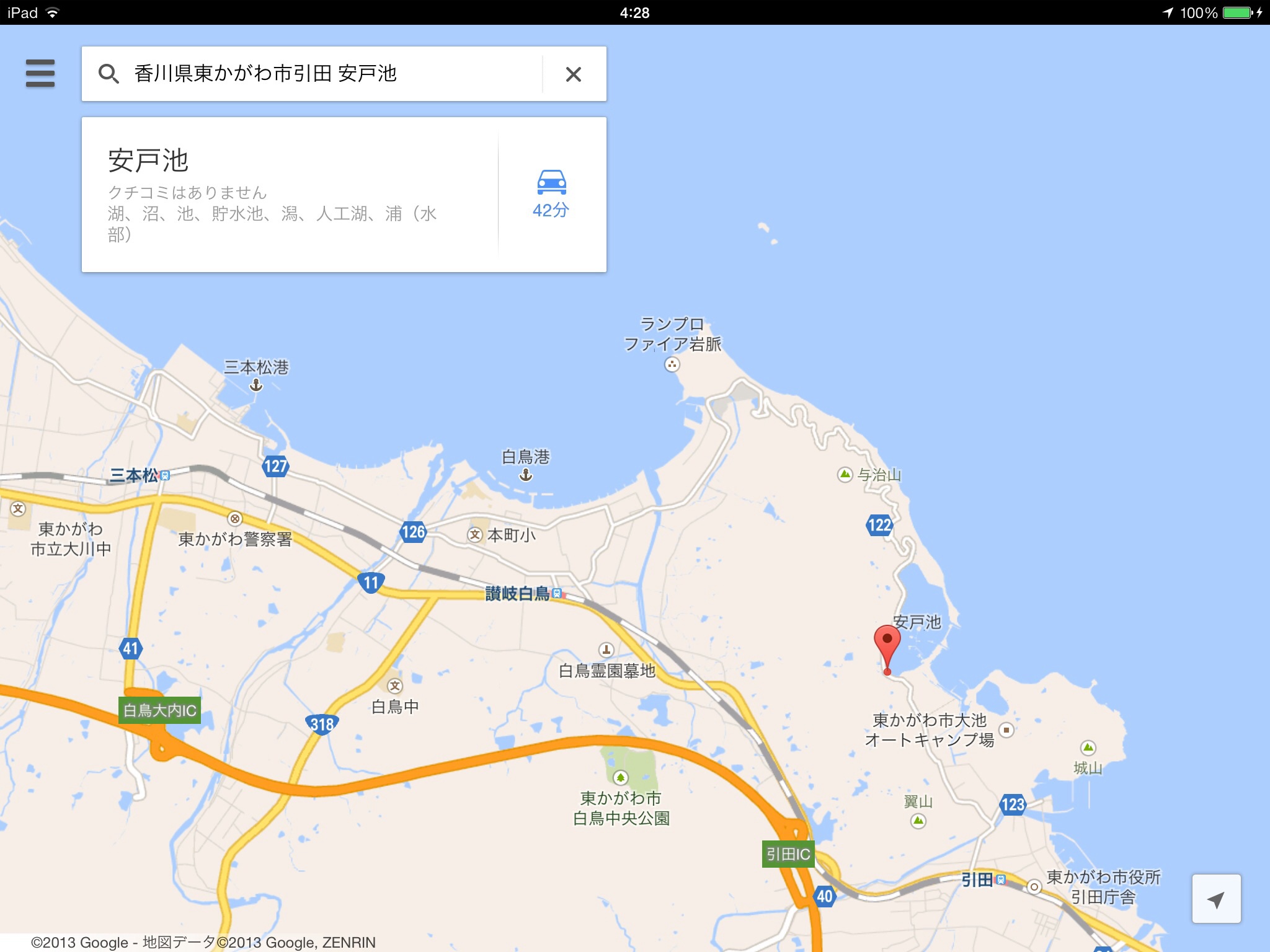
Task: Open 白鳥港 port marker
Action: [526, 475]
